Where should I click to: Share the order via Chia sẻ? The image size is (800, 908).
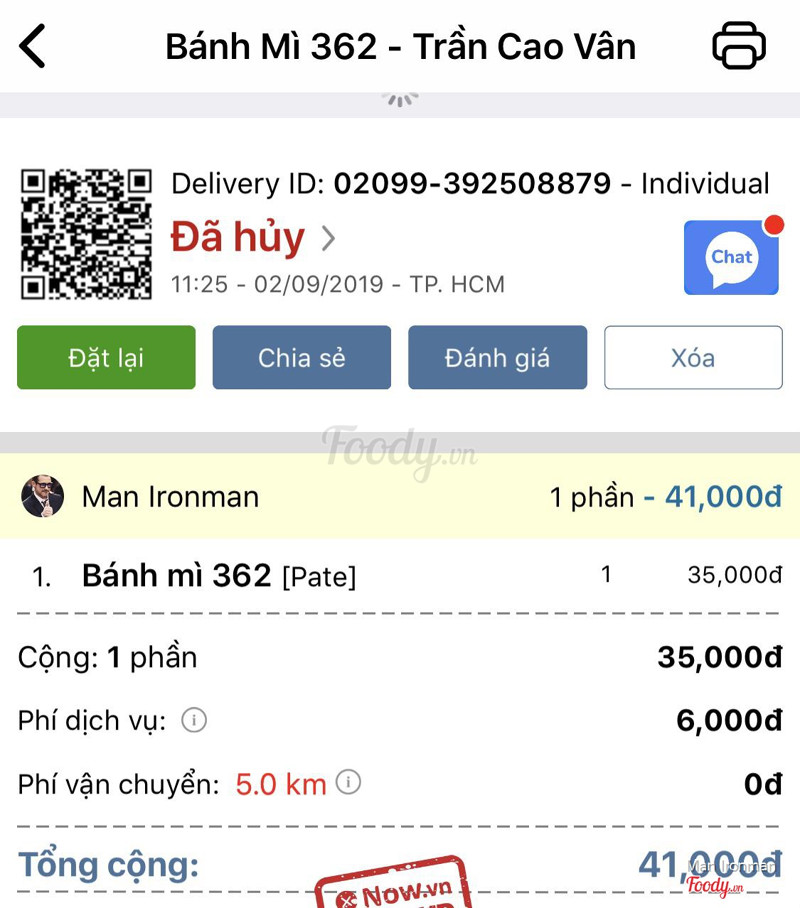(301, 357)
